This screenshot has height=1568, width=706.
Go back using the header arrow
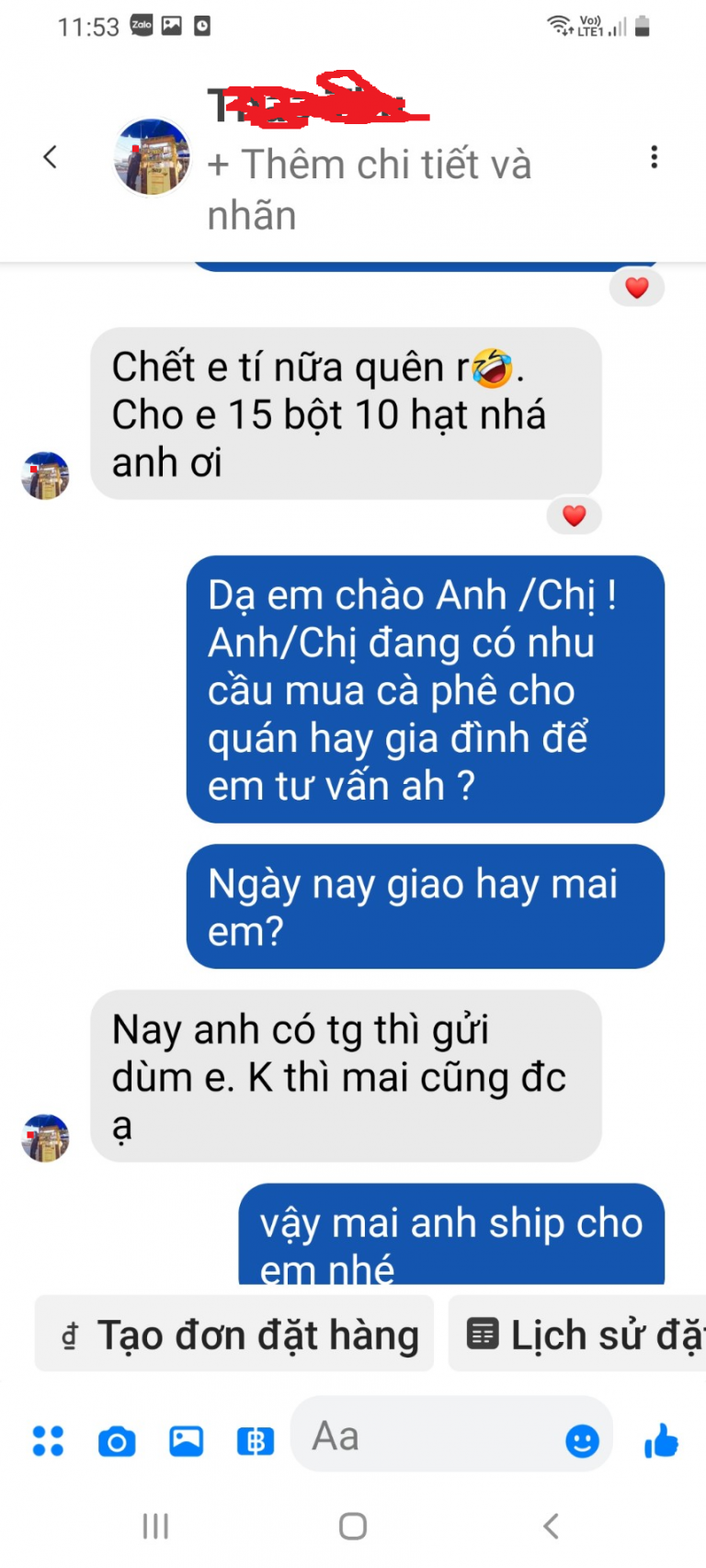tap(51, 157)
